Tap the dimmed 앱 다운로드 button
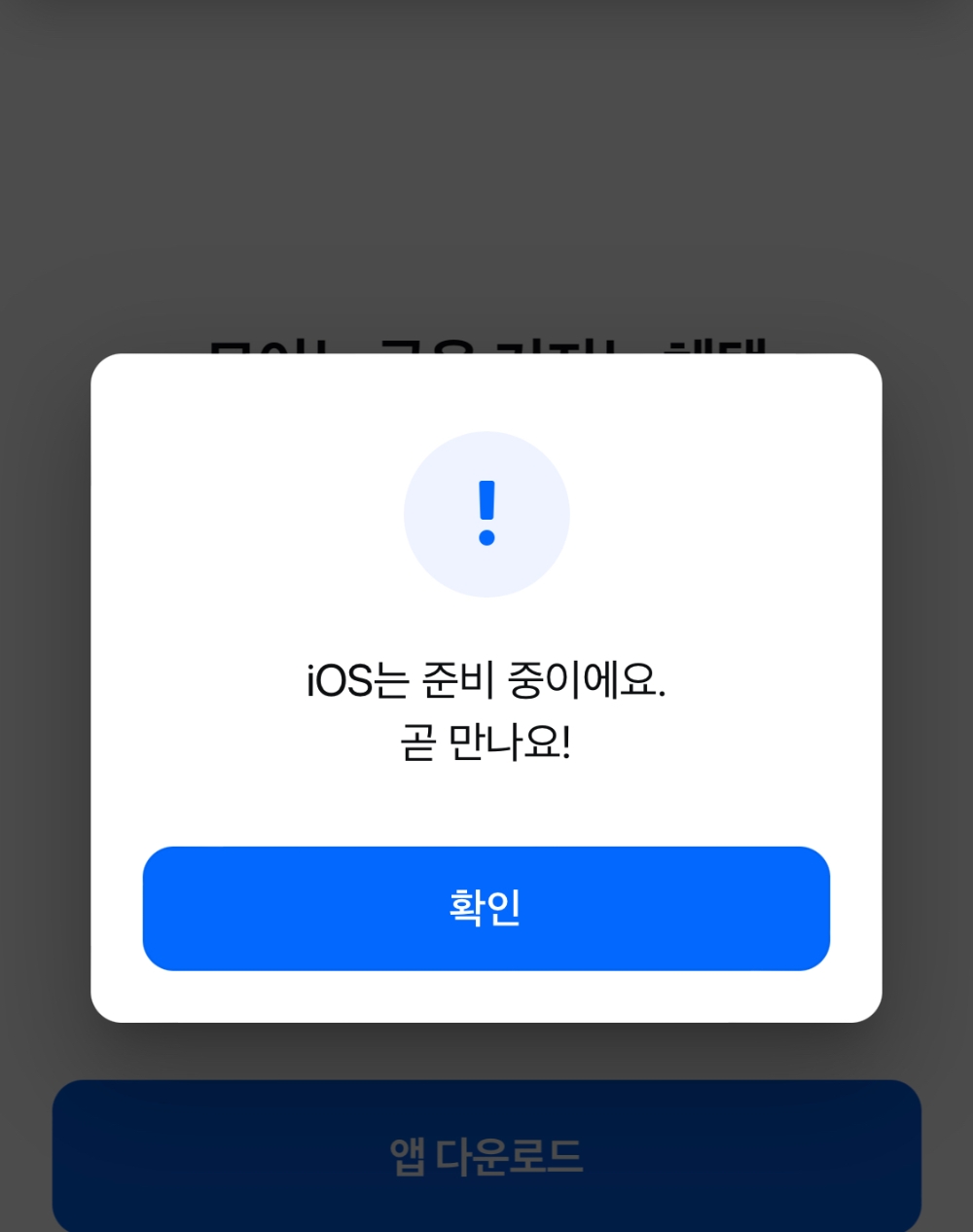973x1232 pixels. coord(486,1155)
